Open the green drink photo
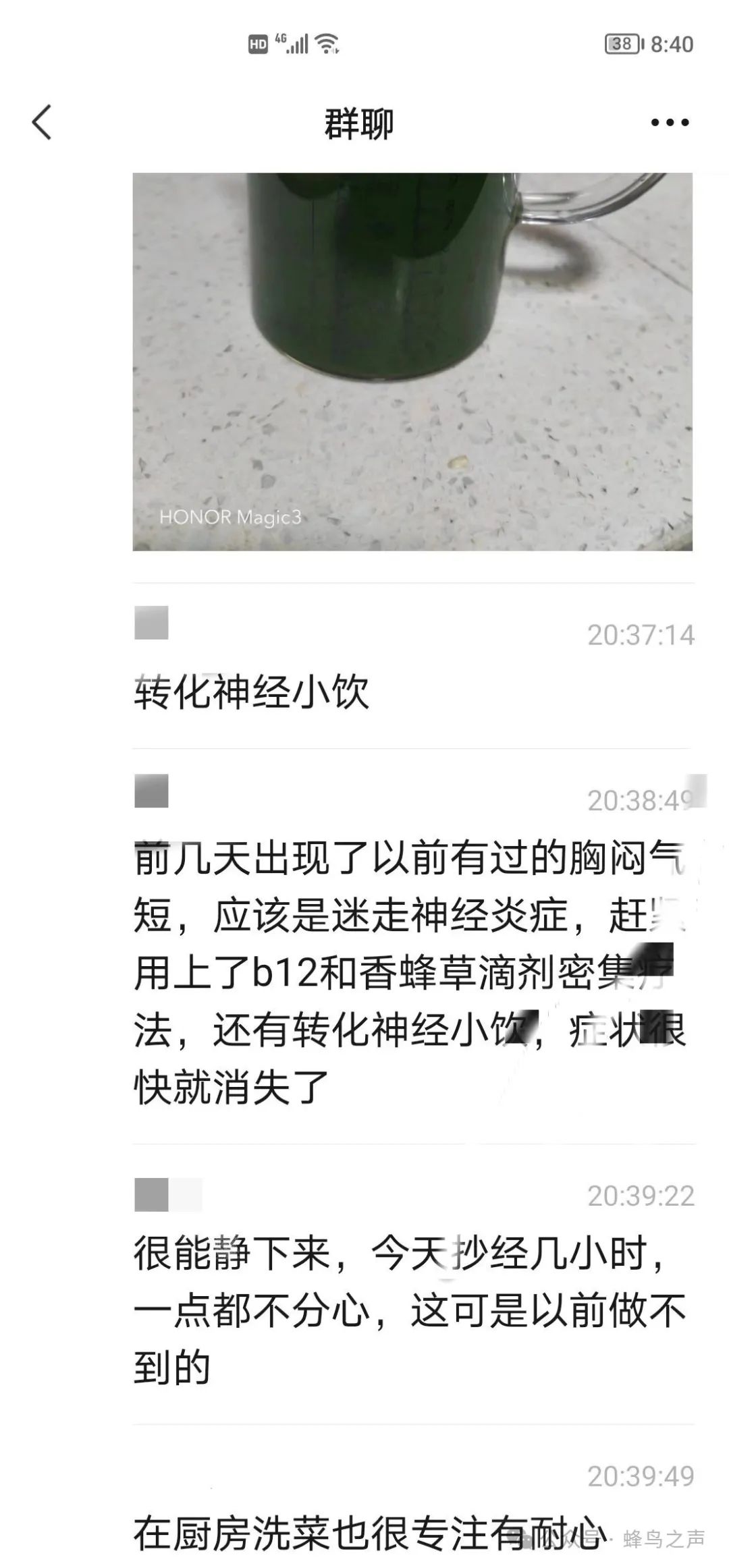 point(412,362)
